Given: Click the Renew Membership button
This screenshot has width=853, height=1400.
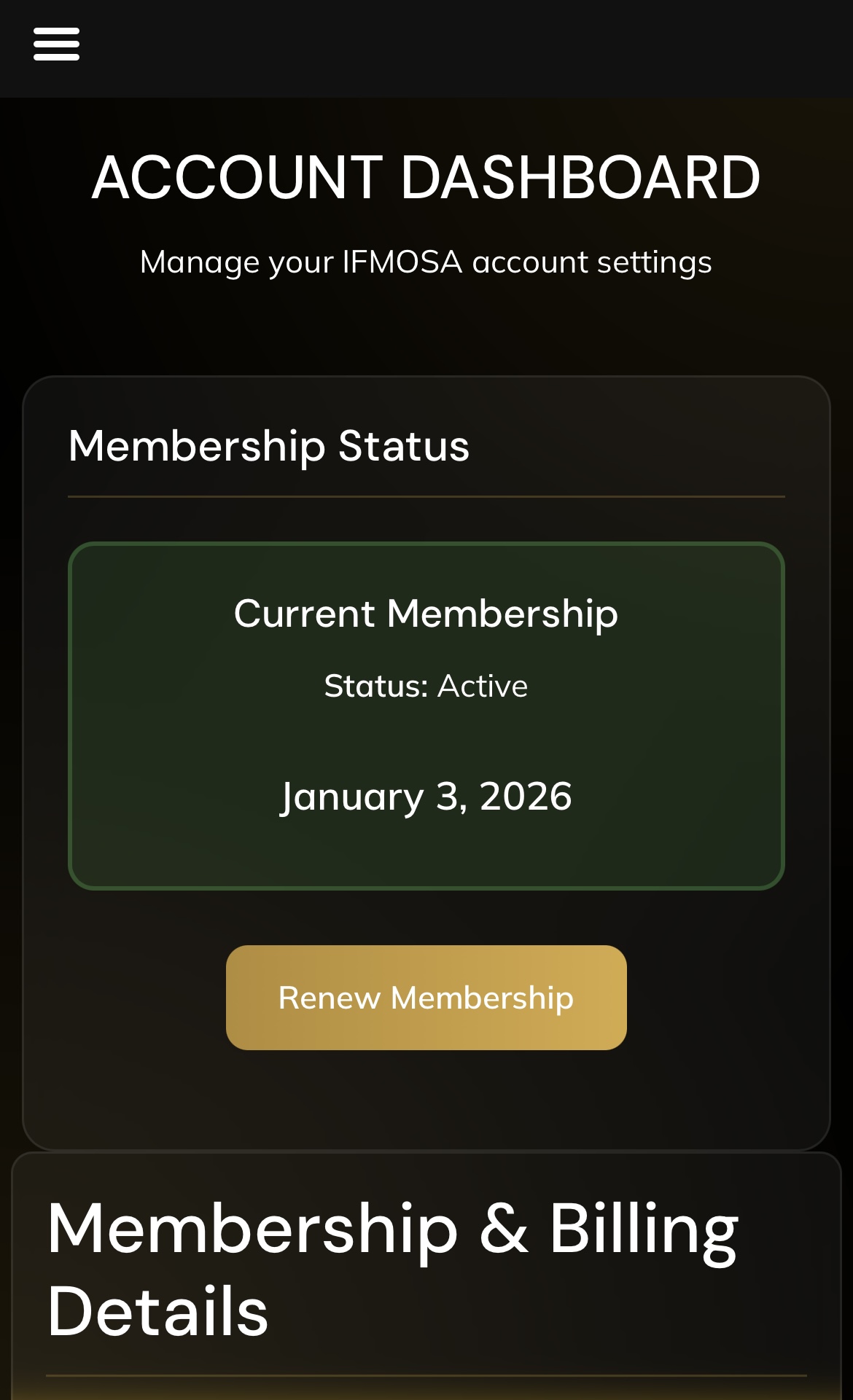Looking at the screenshot, I should [x=426, y=997].
